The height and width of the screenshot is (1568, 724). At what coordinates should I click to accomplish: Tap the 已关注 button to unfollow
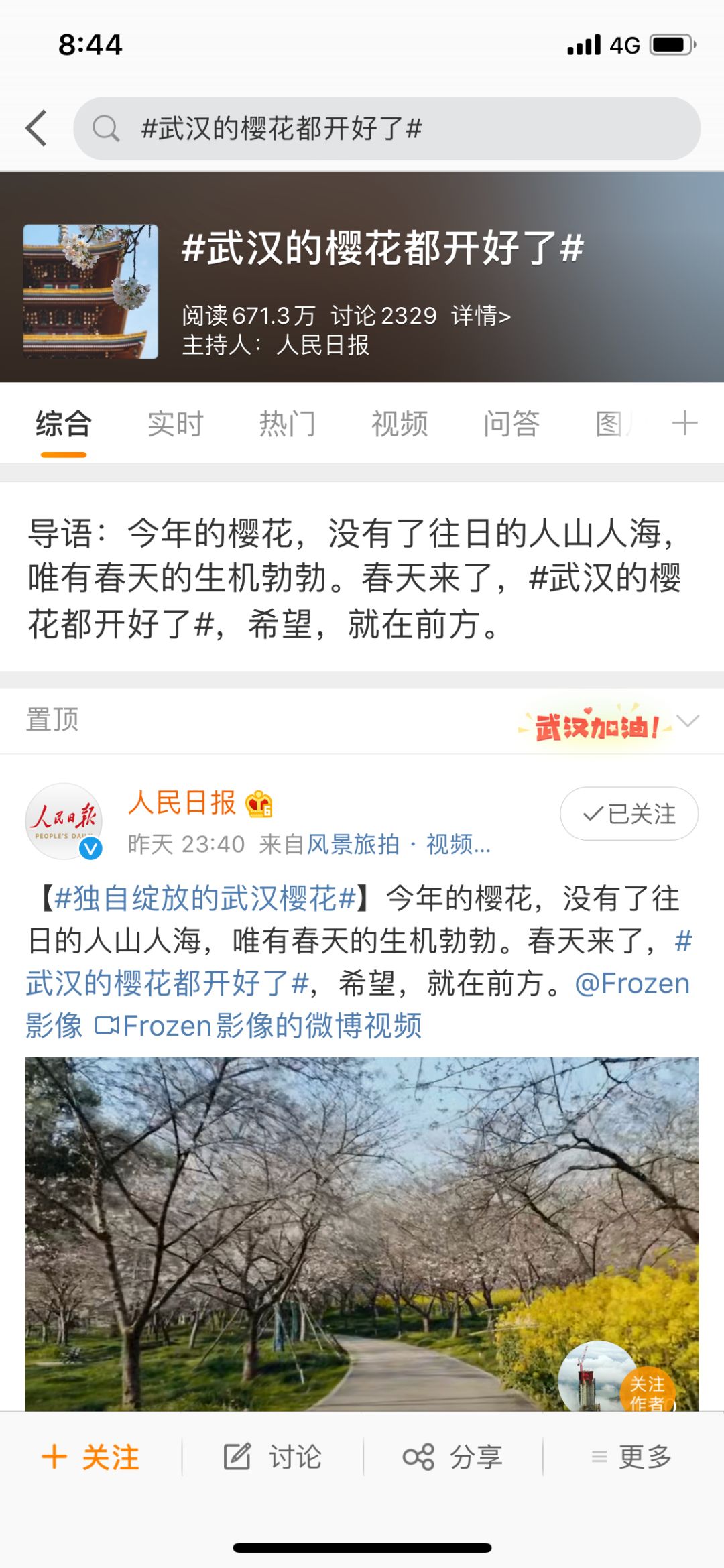629,813
